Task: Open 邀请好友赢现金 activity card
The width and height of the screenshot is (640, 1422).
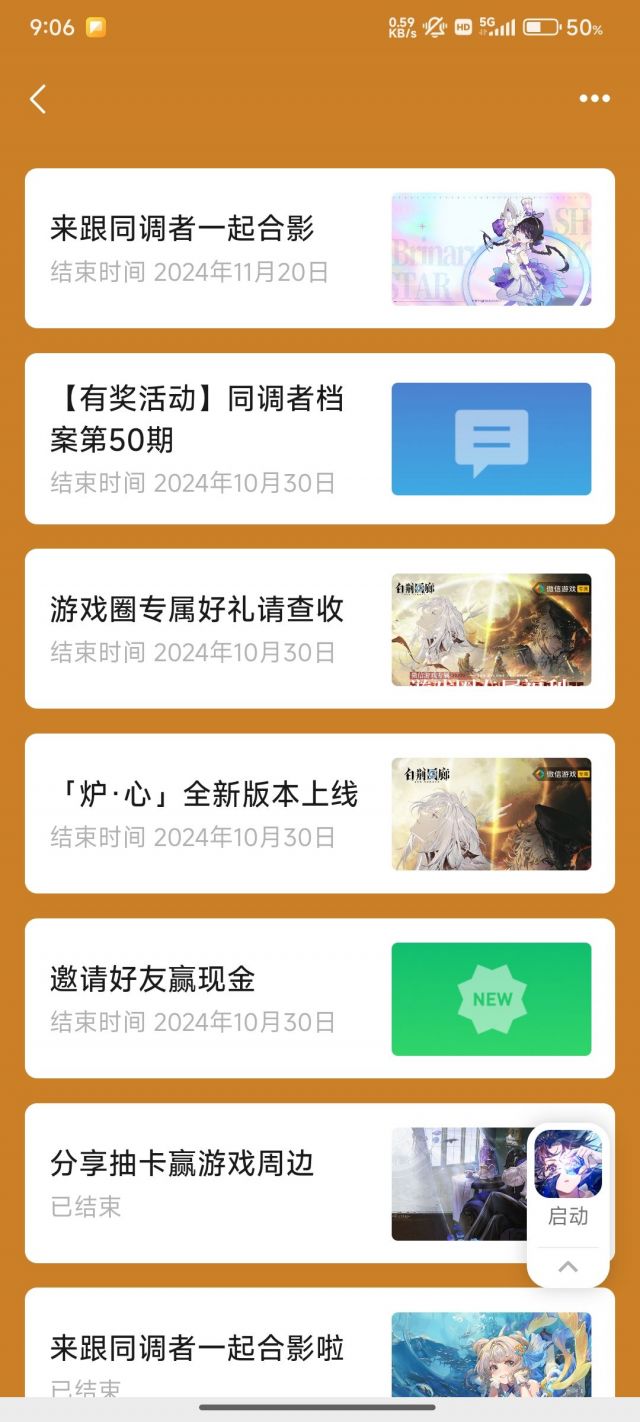Action: 320,999
